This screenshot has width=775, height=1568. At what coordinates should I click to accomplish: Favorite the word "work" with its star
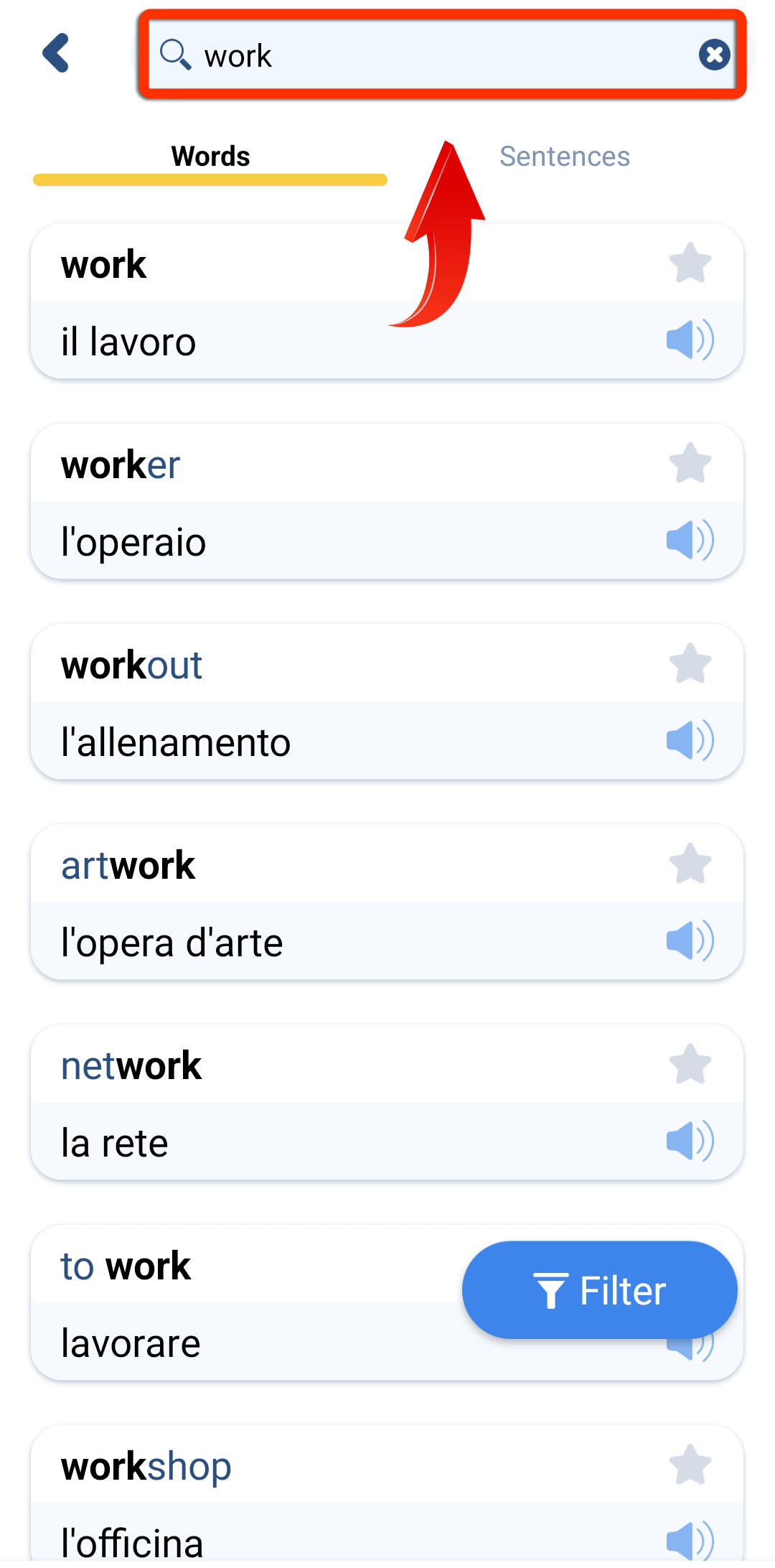(690, 263)
